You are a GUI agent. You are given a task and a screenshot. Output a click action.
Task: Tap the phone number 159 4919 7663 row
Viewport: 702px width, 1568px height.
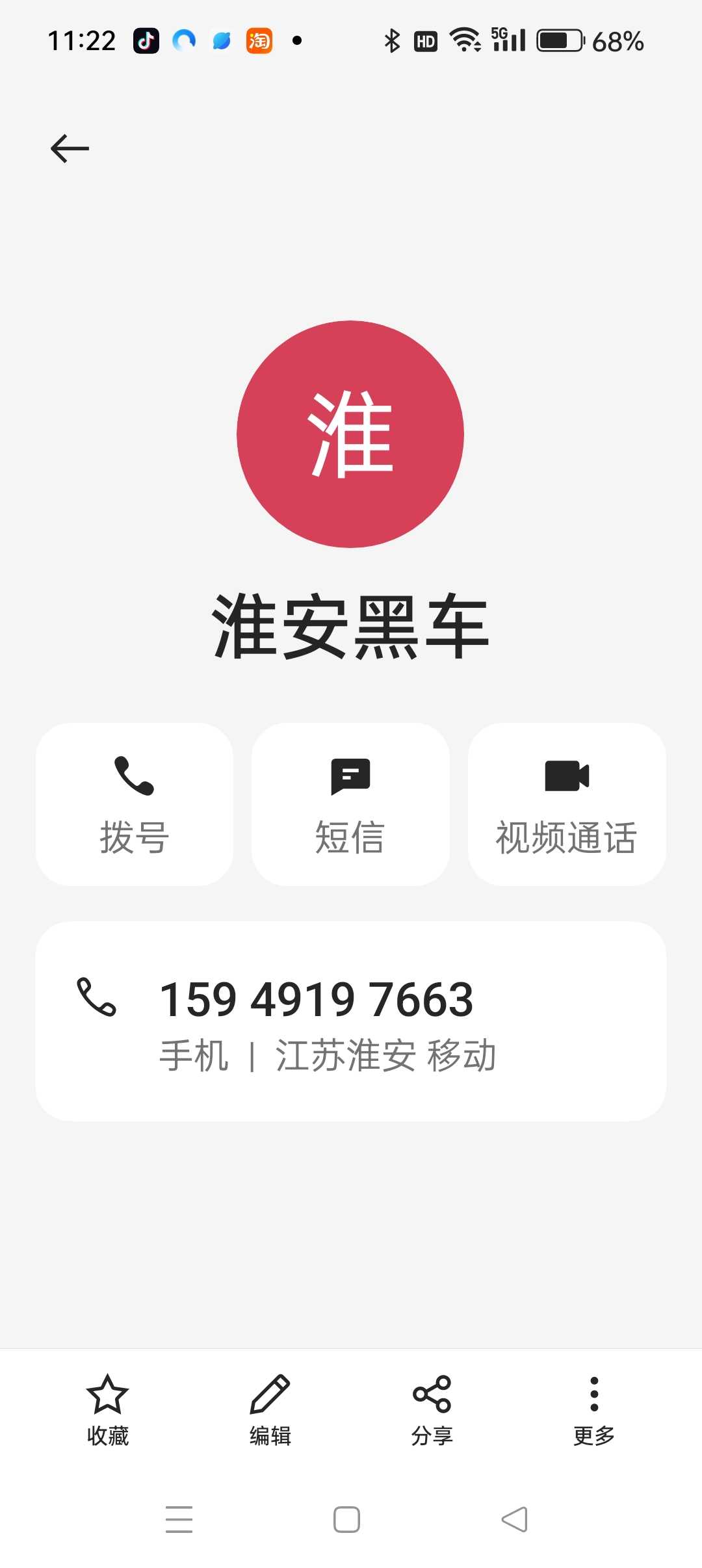351,1021
